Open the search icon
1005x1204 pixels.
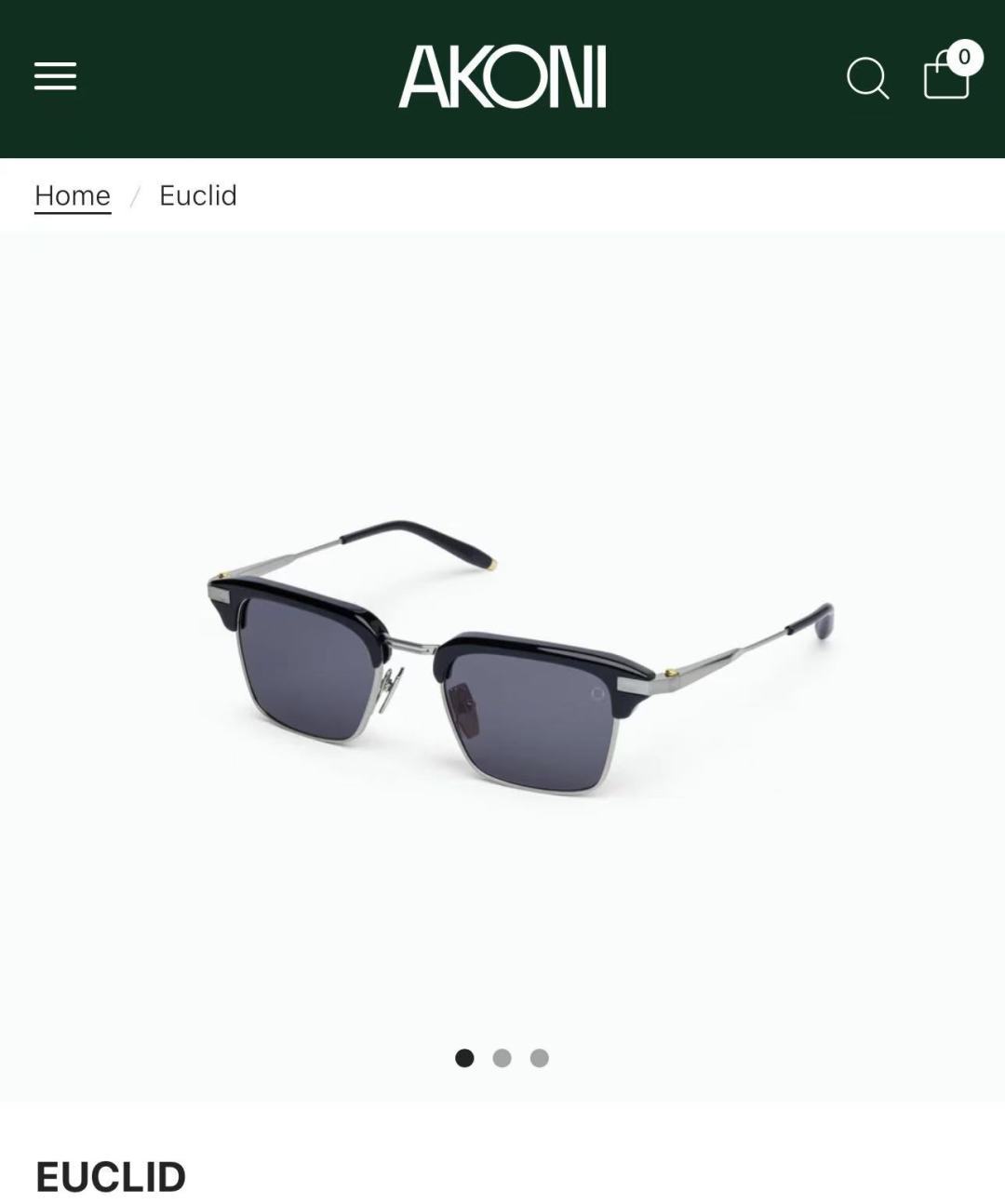click(867, 77)
